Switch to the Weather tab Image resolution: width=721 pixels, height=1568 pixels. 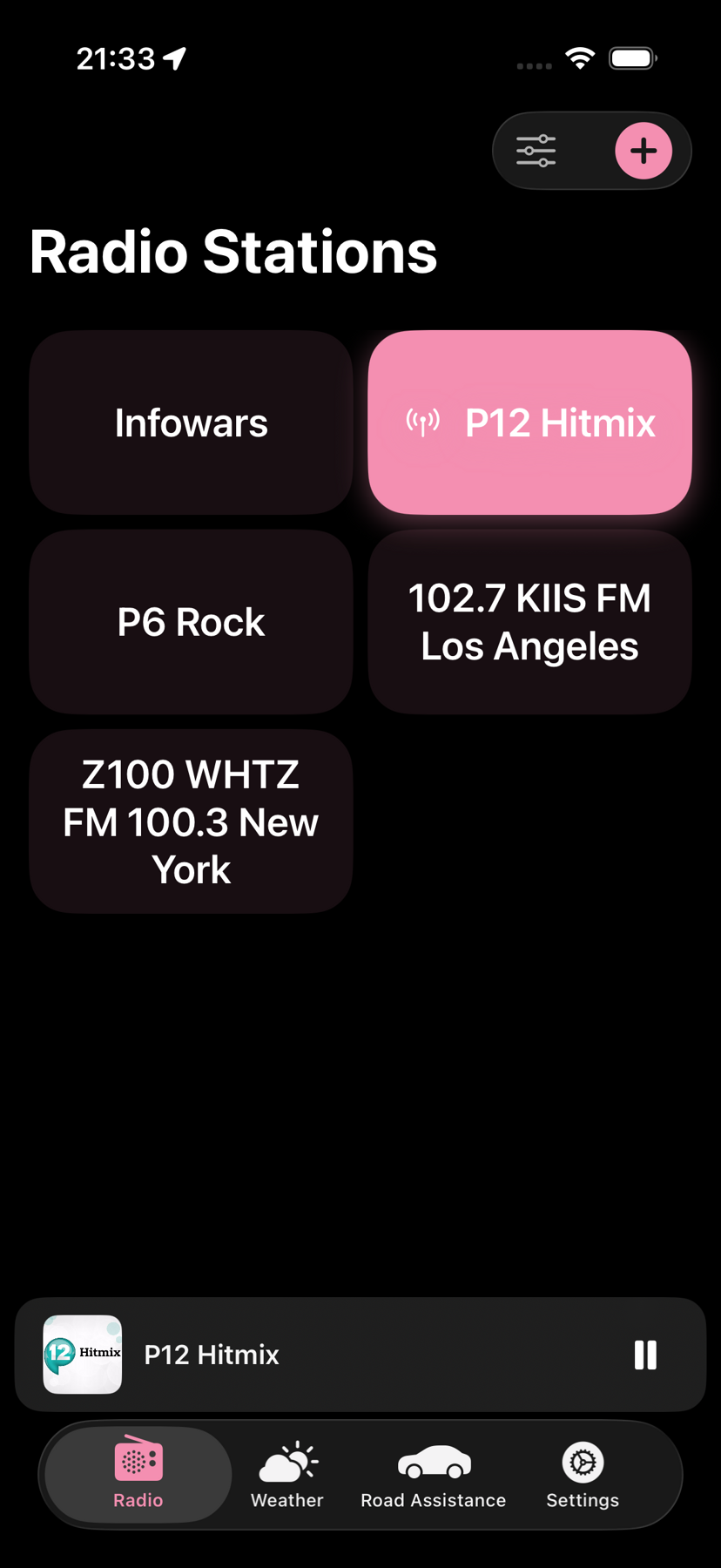click(286, 1475)
